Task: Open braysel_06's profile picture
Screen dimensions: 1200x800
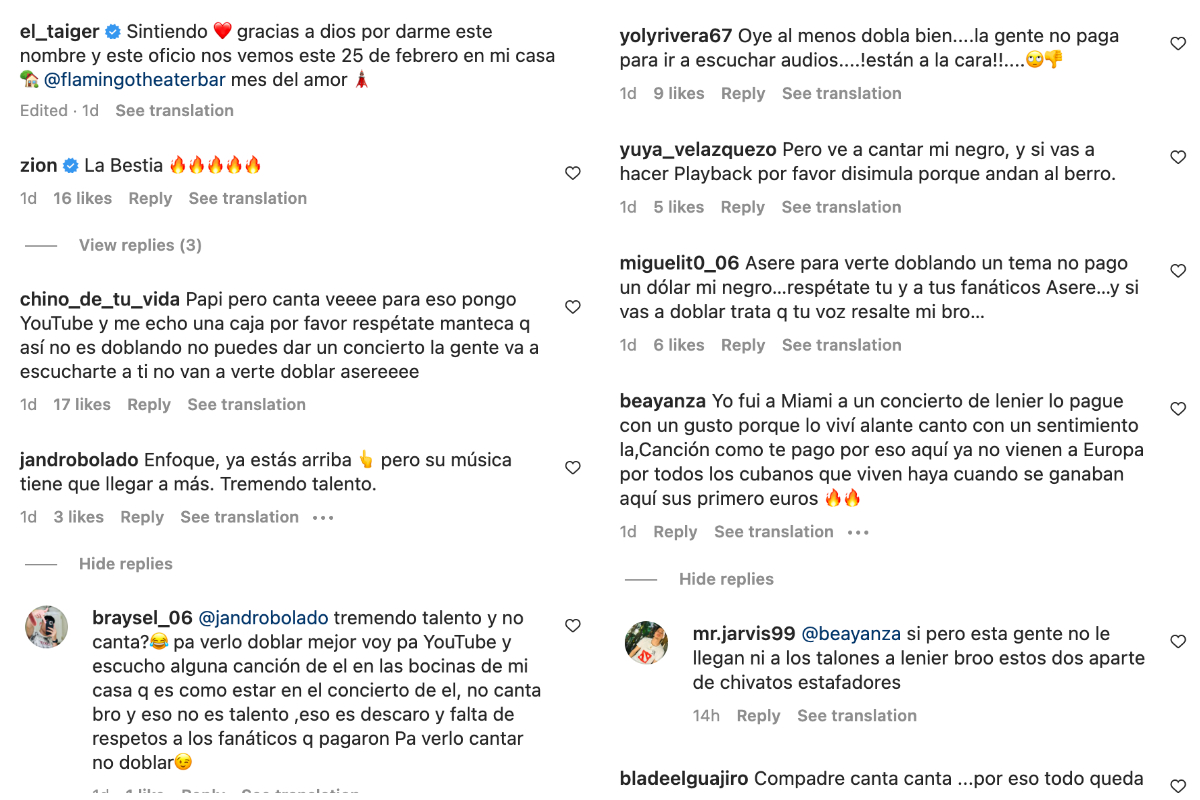Action: [46, 627]
